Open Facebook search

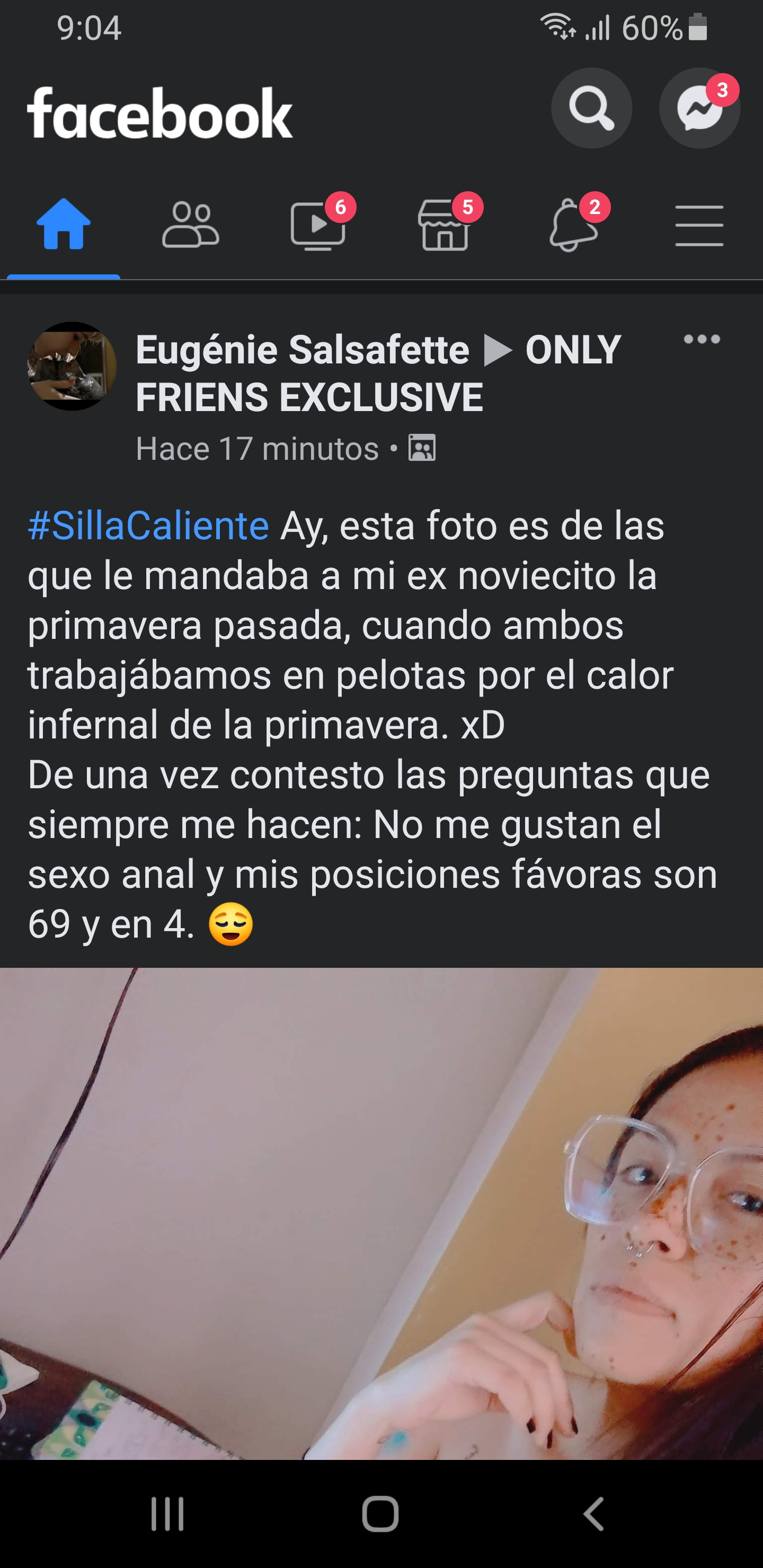click(591, 109)
